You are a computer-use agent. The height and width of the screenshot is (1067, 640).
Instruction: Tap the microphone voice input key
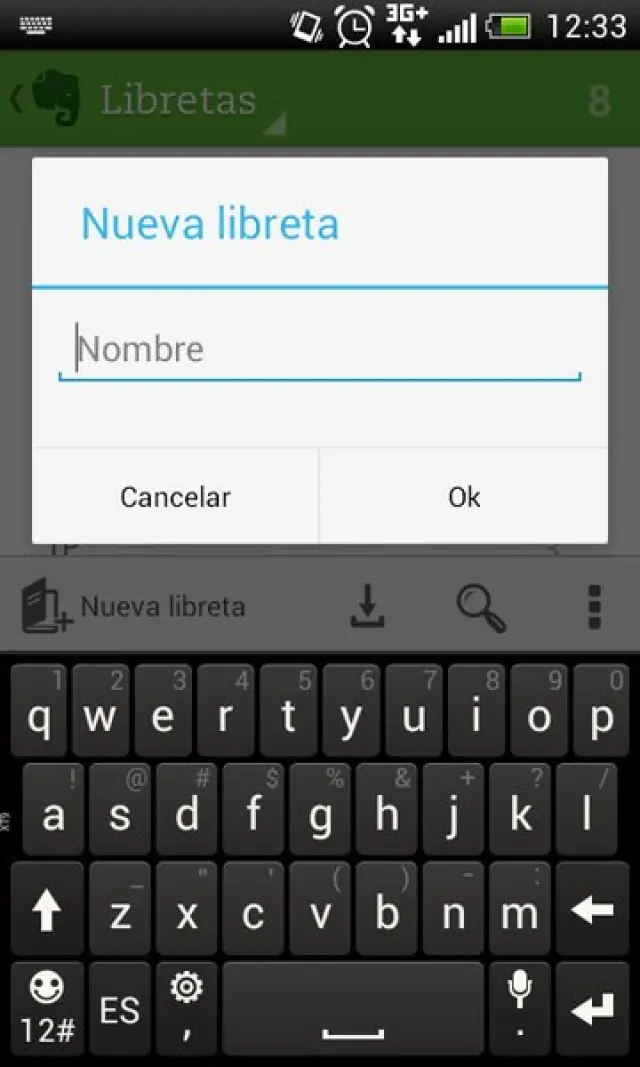pos(519,1009)
